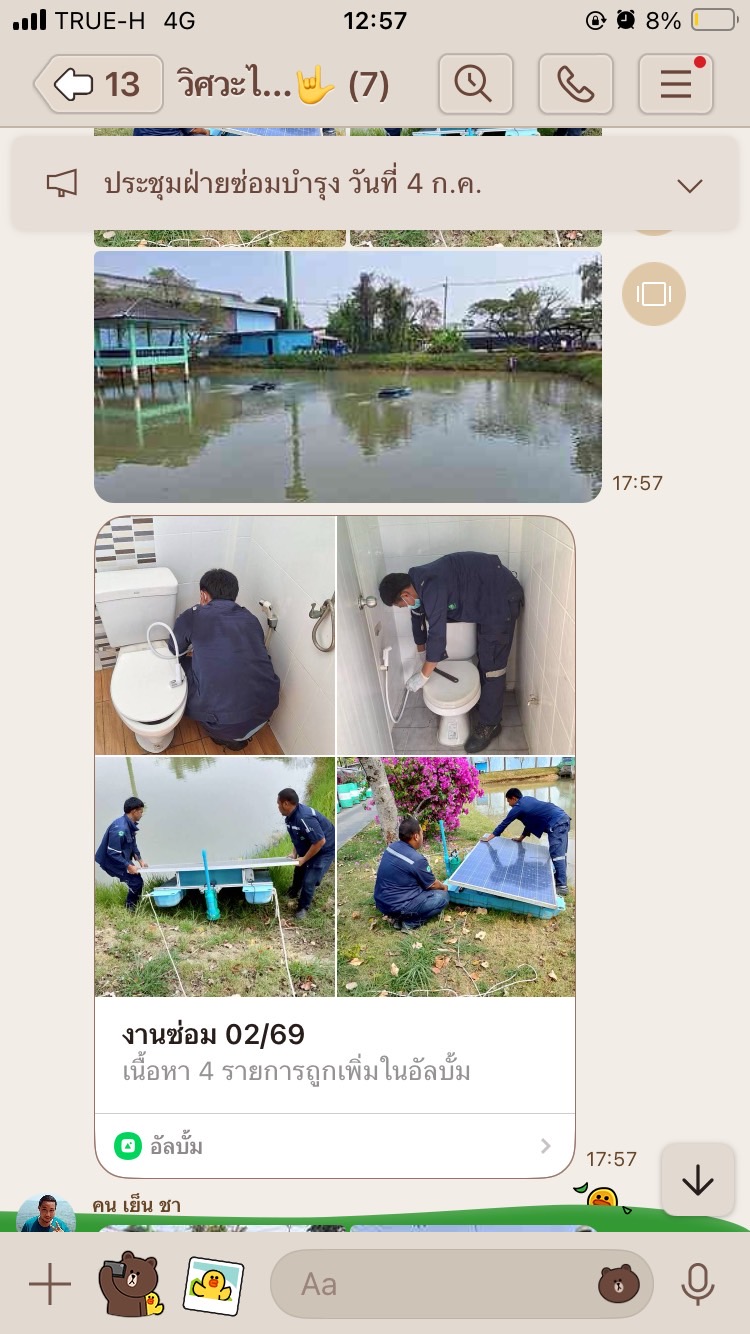Viewport: 750px width, 1334px height.
Task: Open the chat menu
Action: point(675,84)
